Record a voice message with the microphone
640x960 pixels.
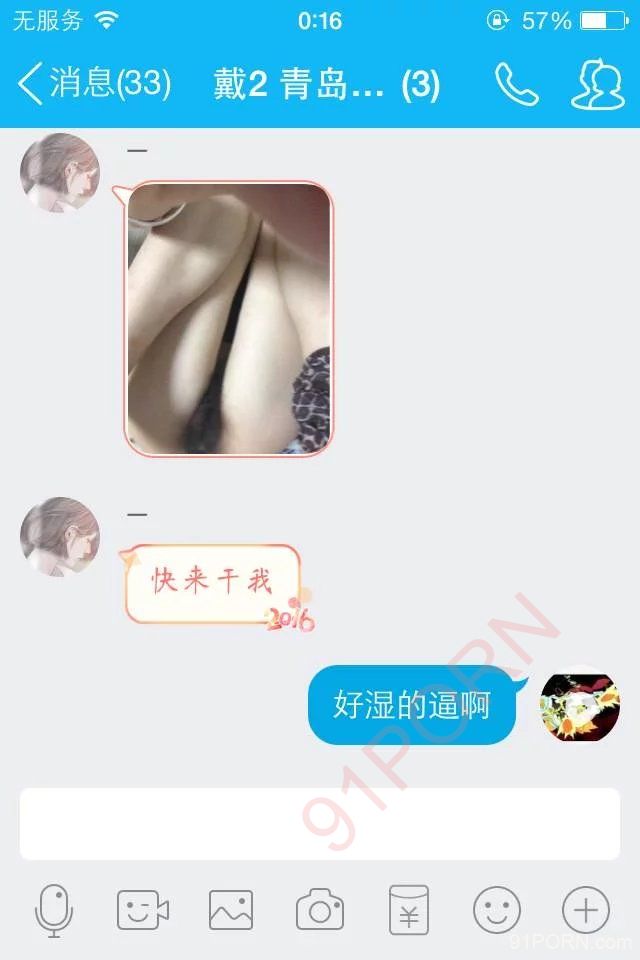(53, 910)
